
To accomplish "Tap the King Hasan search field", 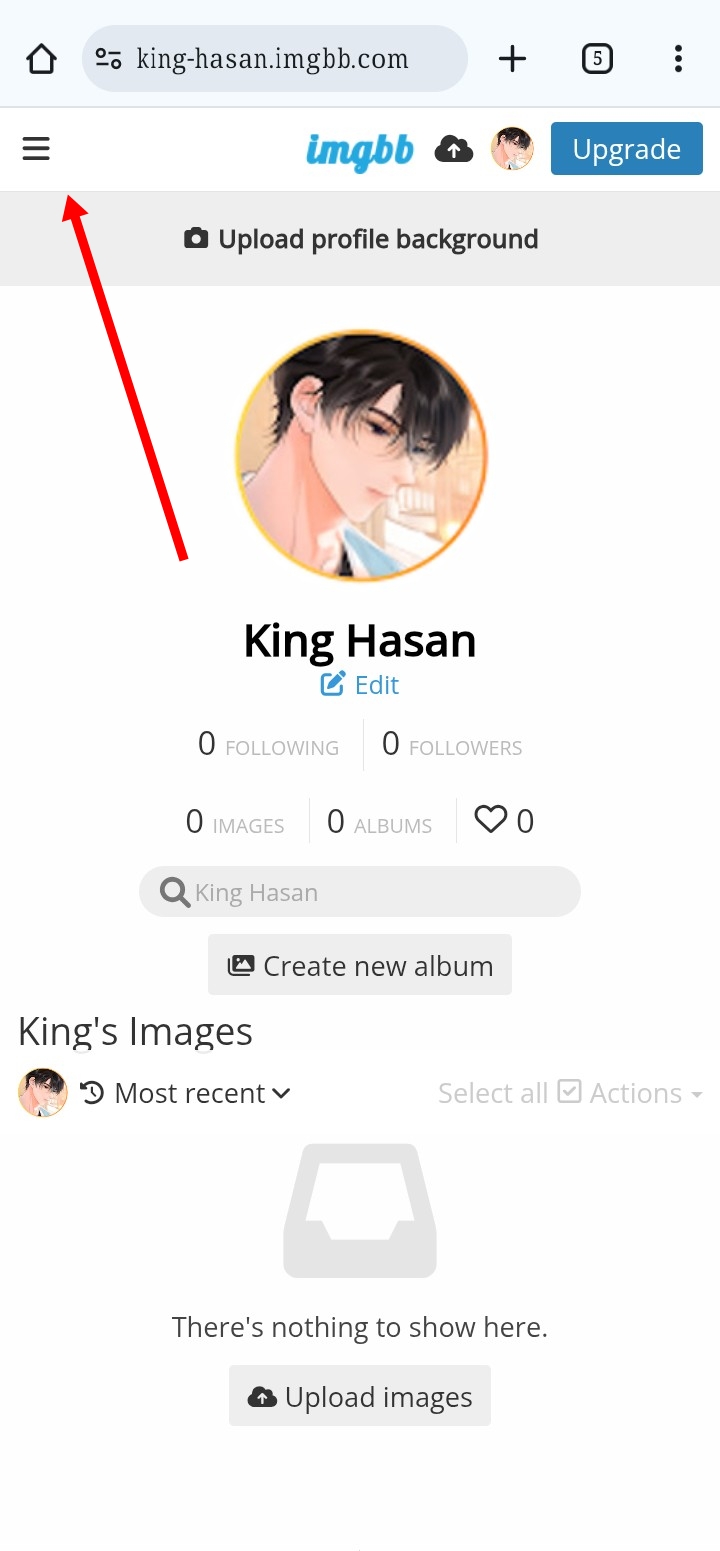I will [360, 892].
